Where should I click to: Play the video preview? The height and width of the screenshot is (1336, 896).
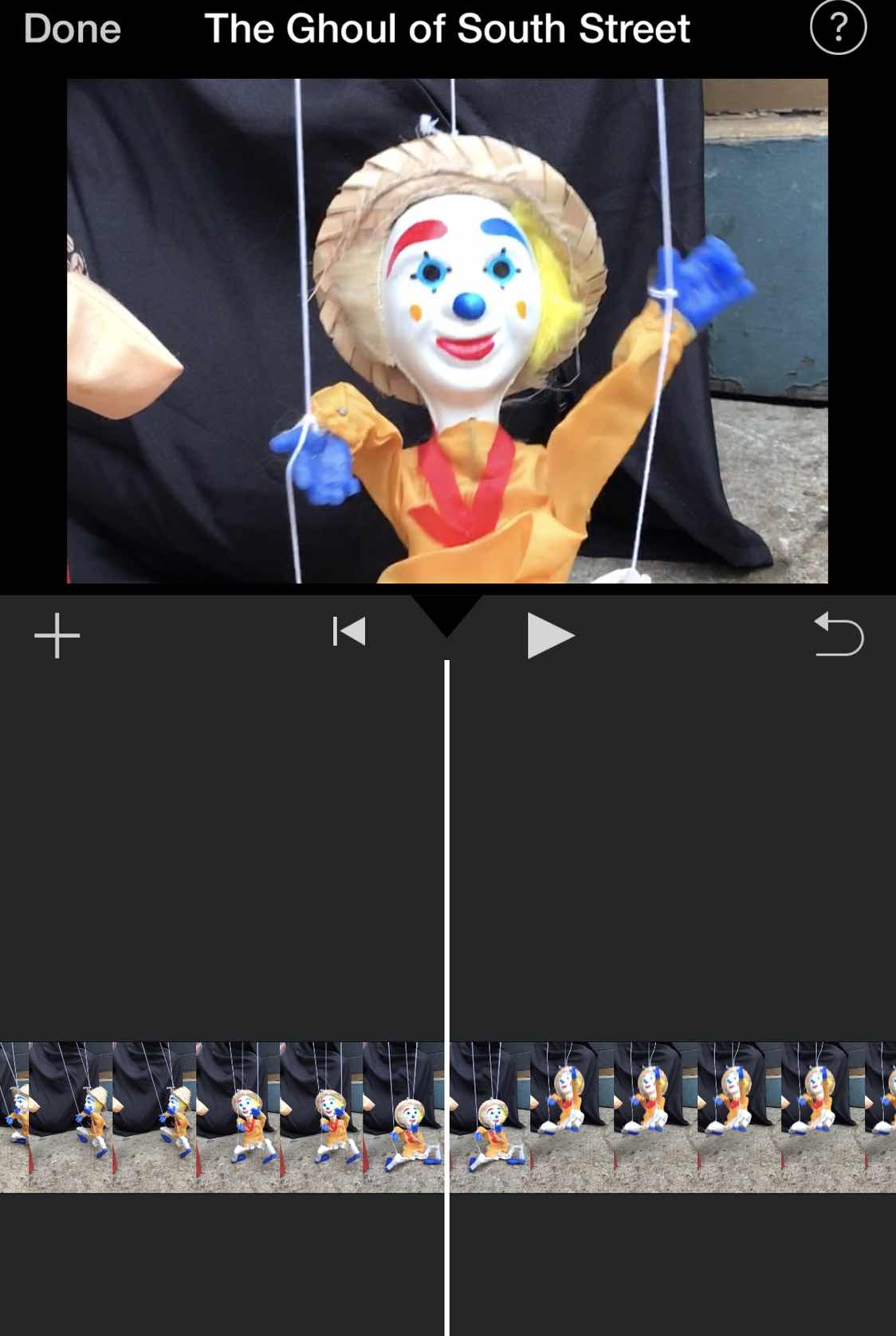(x=550, y=636)
